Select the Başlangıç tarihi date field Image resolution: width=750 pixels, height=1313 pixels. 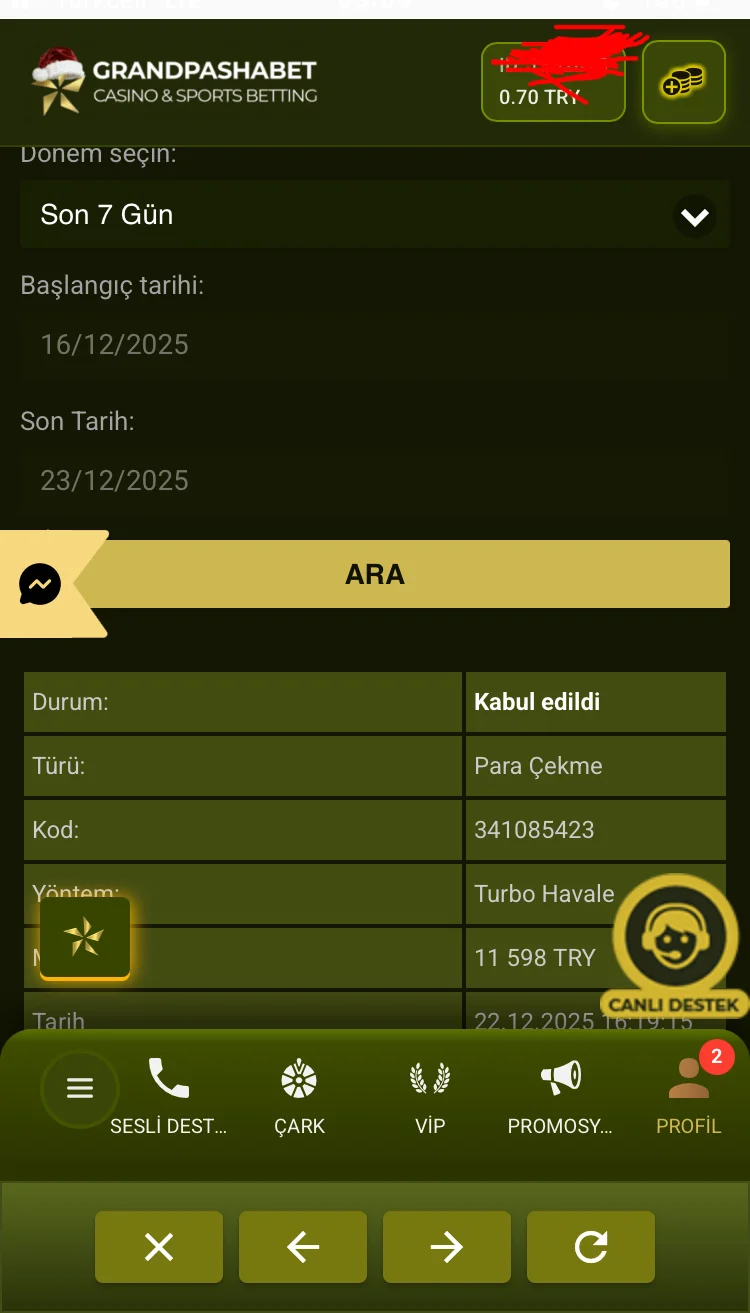tap(375, 345)
